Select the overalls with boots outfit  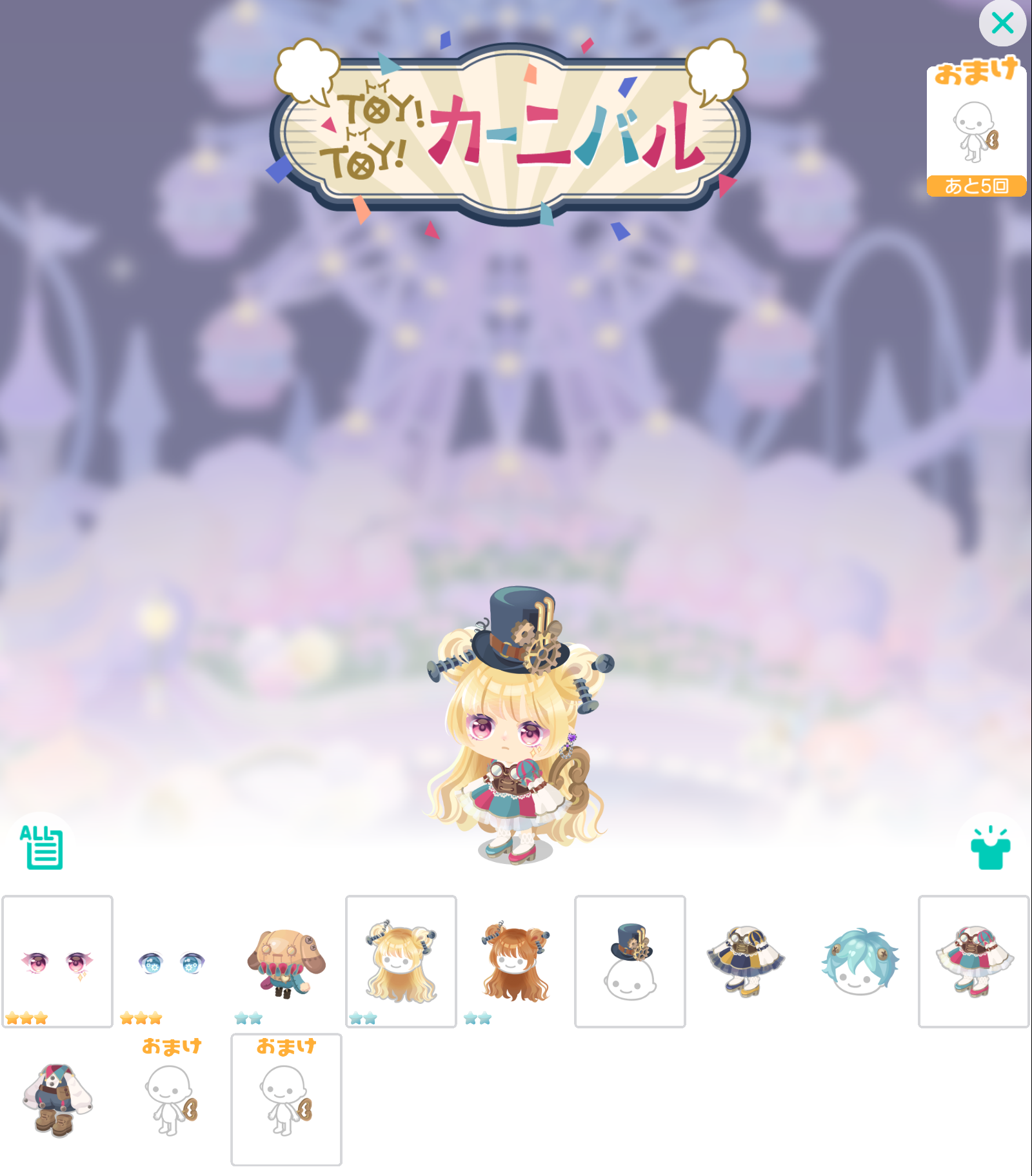[x=57, y=1099]
